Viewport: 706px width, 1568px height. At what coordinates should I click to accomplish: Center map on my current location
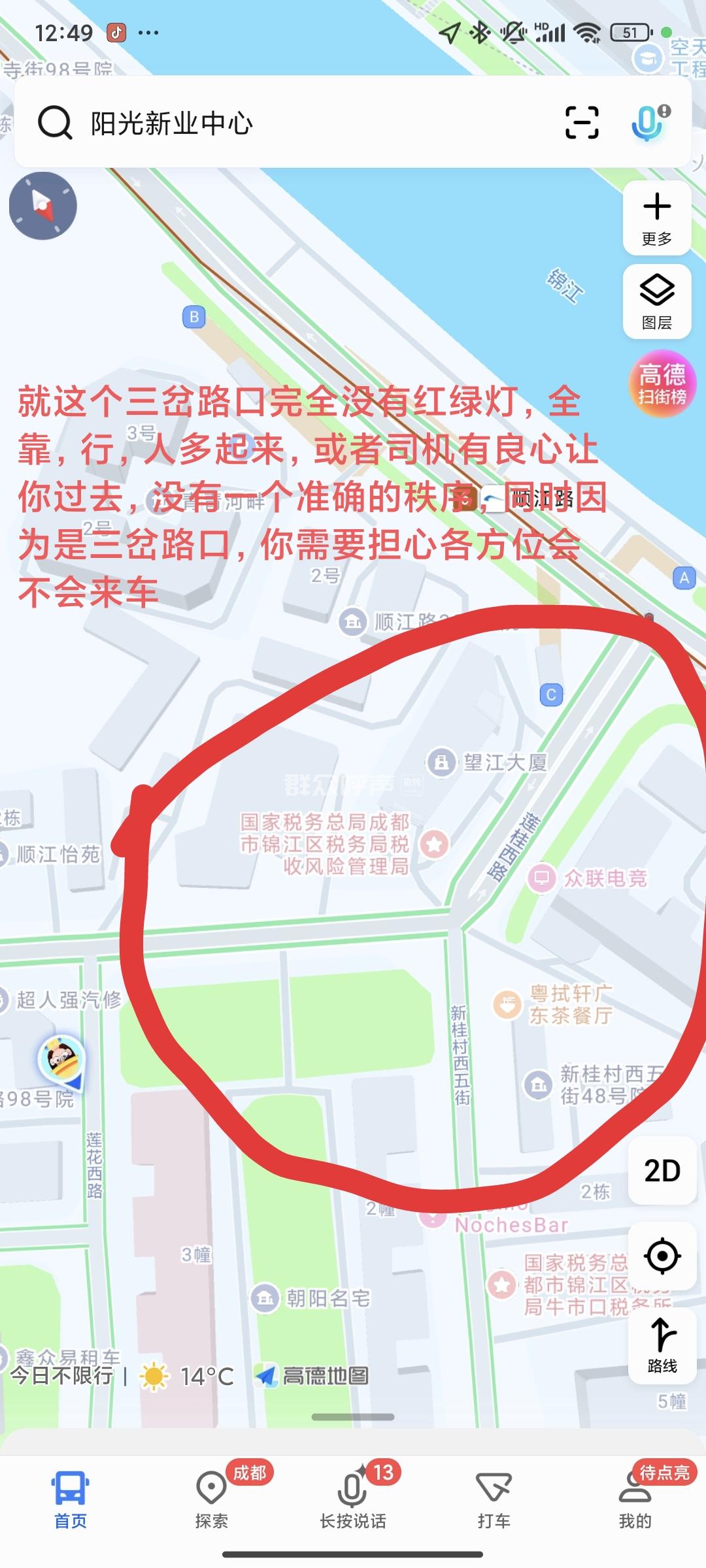pos(662,1256)
